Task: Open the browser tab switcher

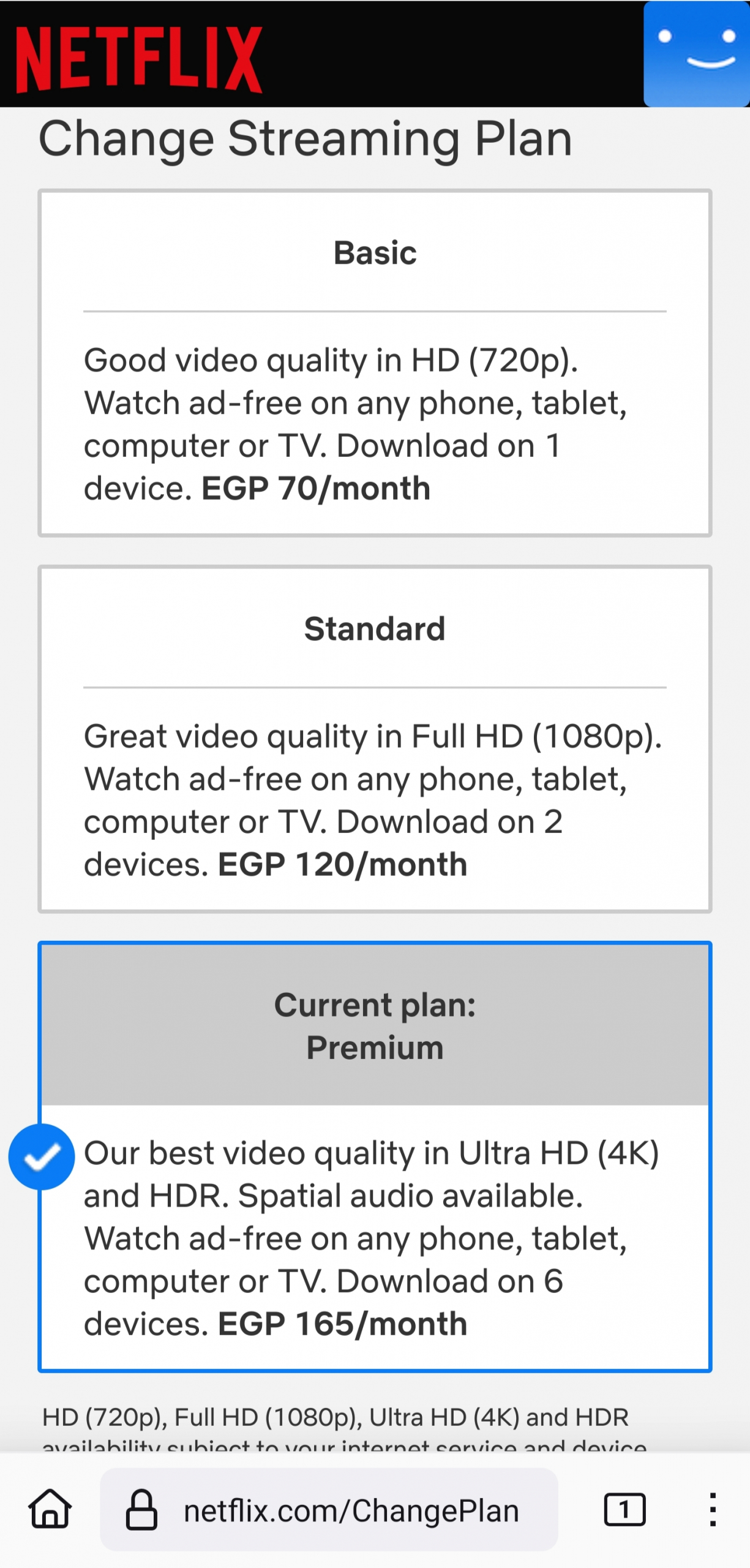Action: (x=624, y=1509)
